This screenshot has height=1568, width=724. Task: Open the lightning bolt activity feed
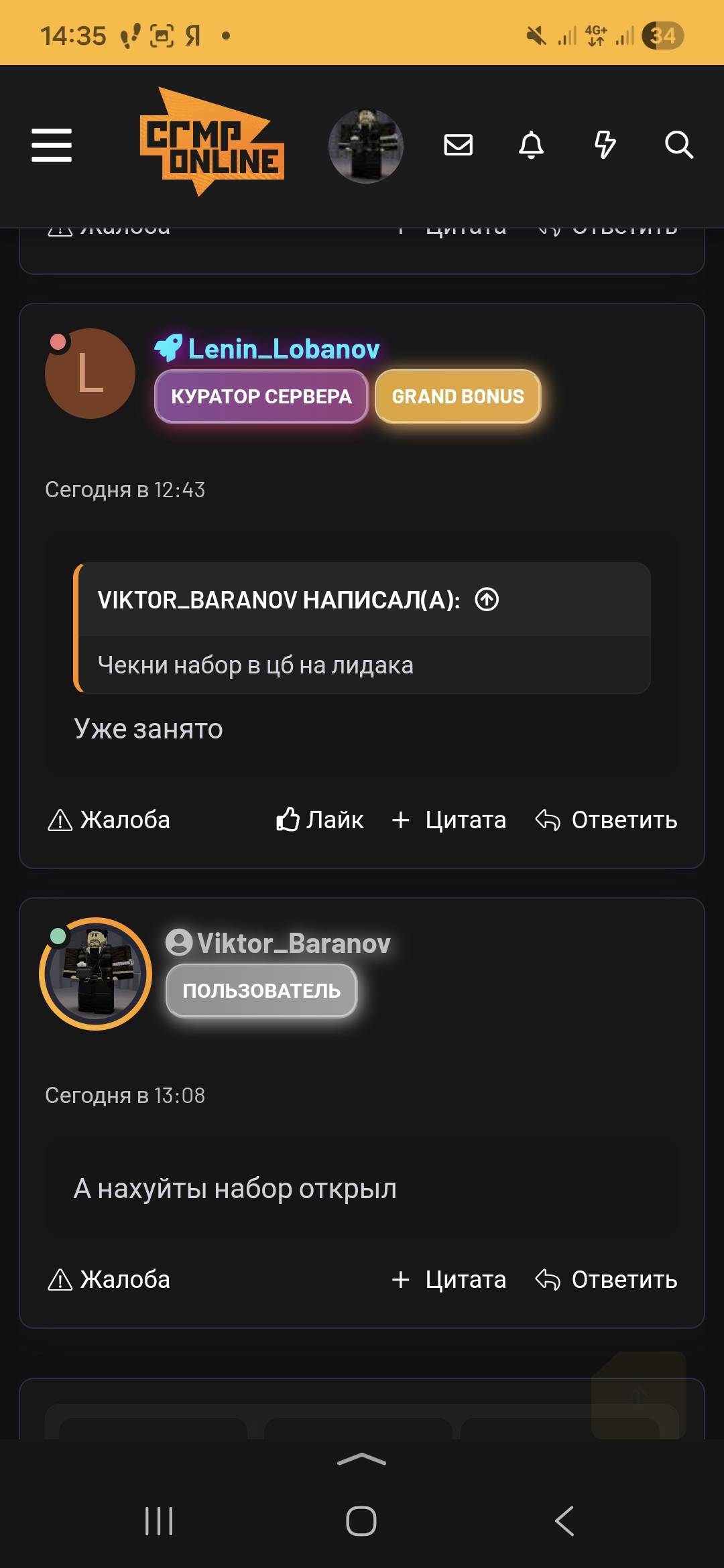click(x=605, y=145)
